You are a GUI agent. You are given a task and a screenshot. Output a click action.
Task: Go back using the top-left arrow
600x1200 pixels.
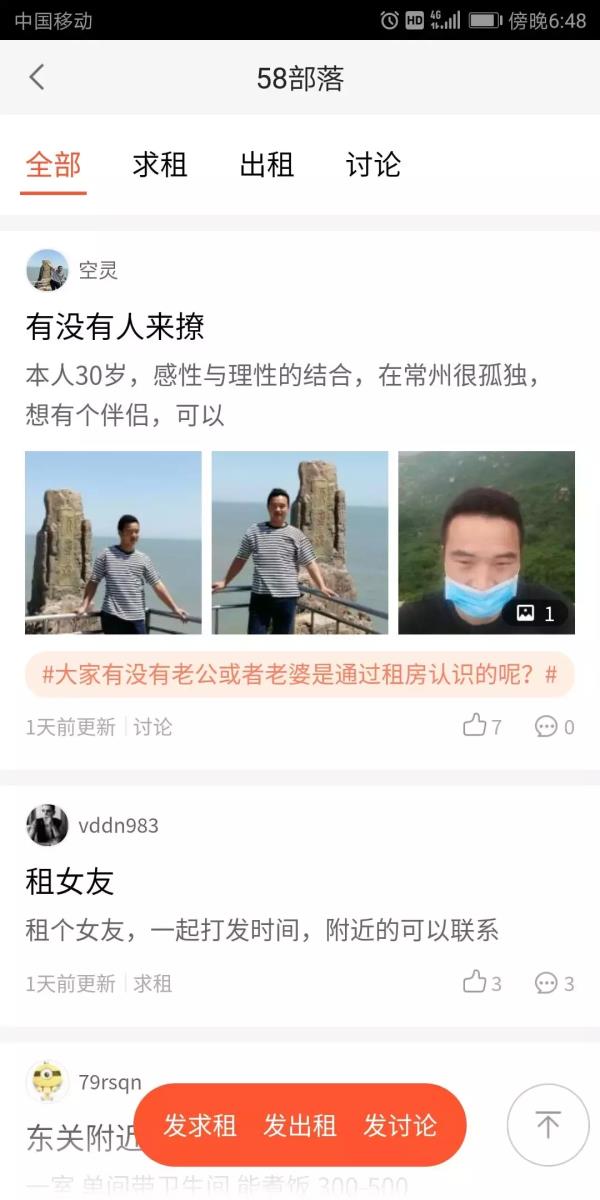[x=37, y=77]
